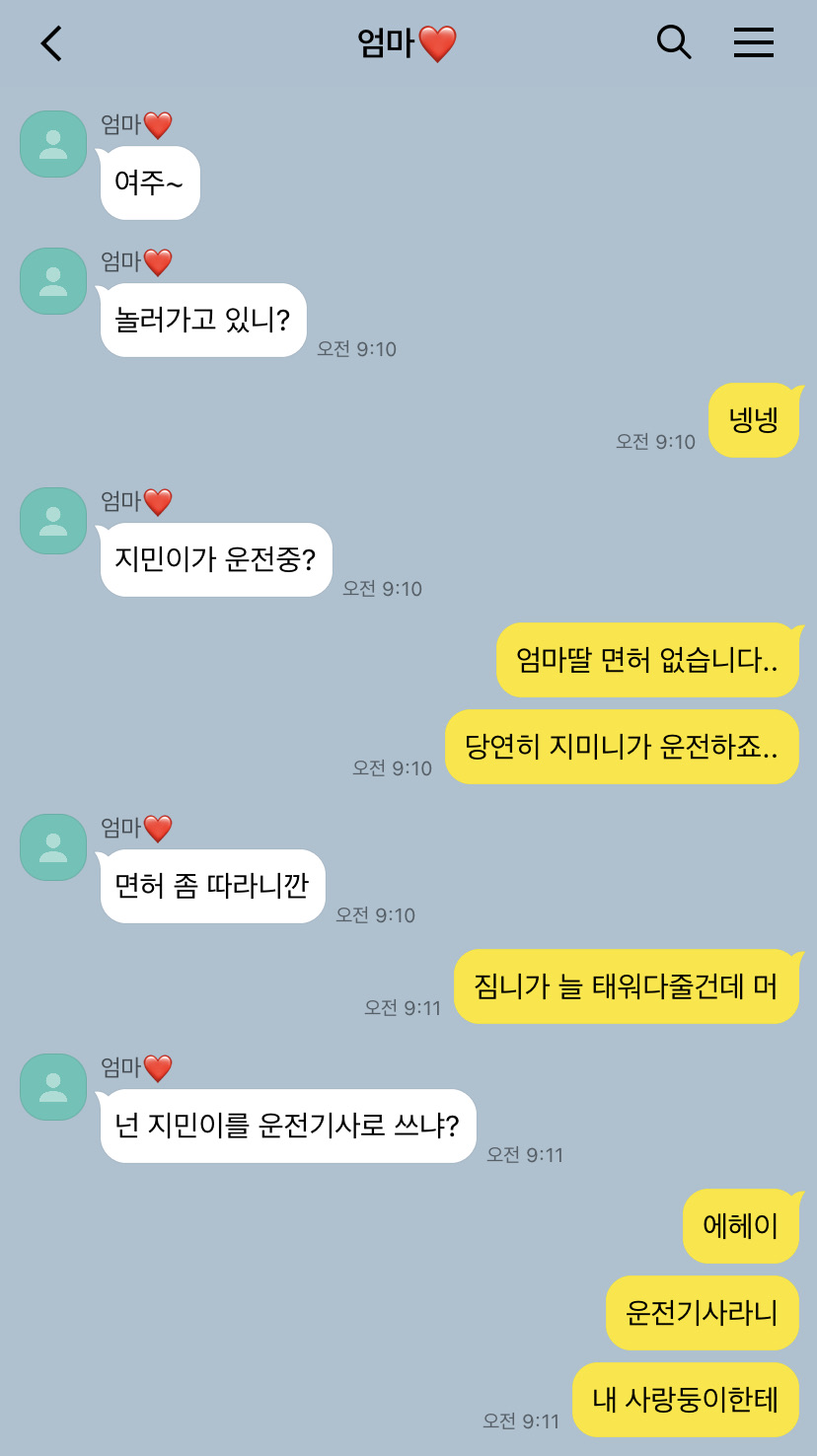Go back from the 엄마 chat
Screen dimensions: 817x1456
(x=51, y=43)
